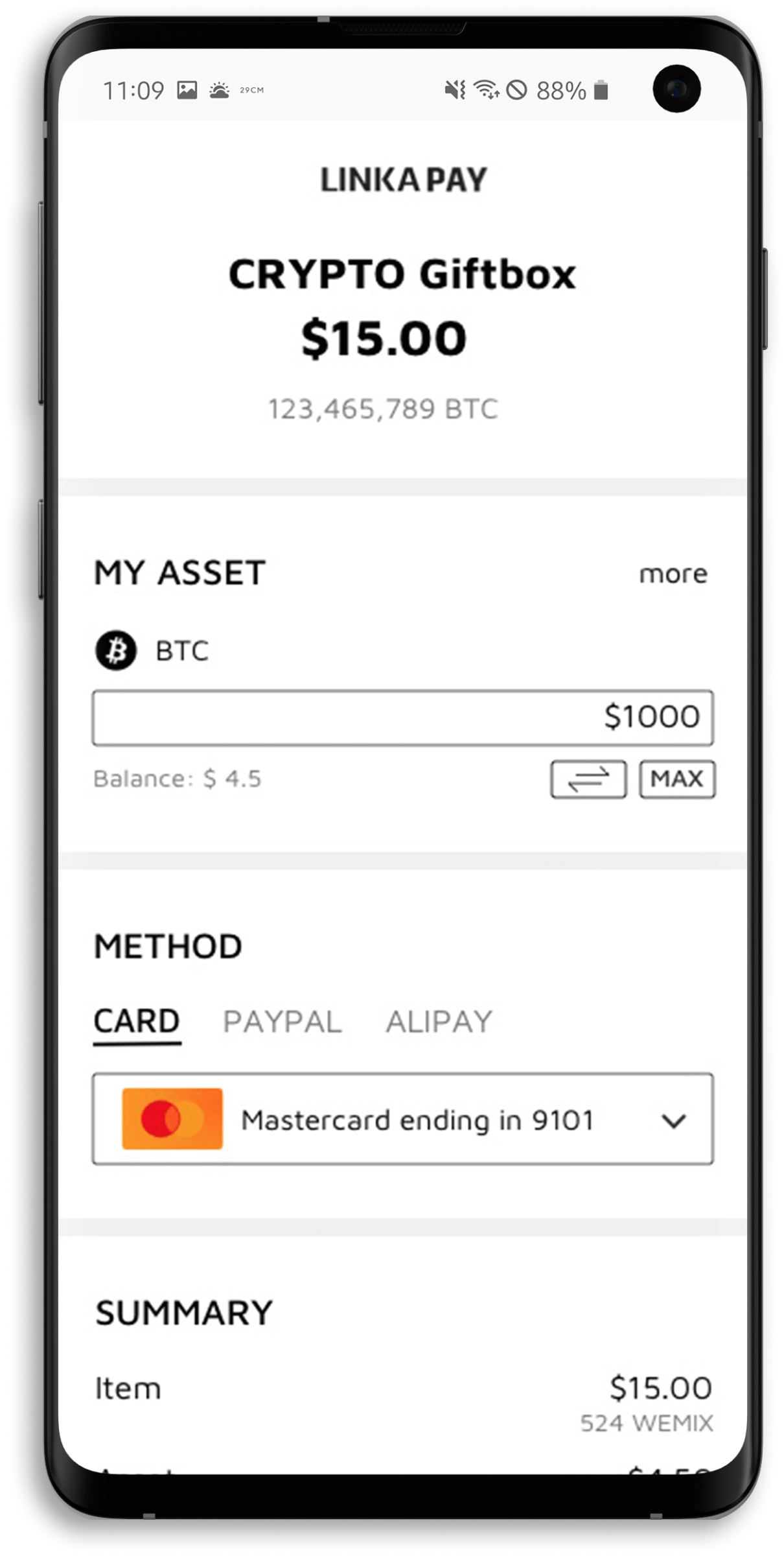
Task: Switch to the PAYPAL method tab
Action: pyautogui.click(x=282, y=1022)
